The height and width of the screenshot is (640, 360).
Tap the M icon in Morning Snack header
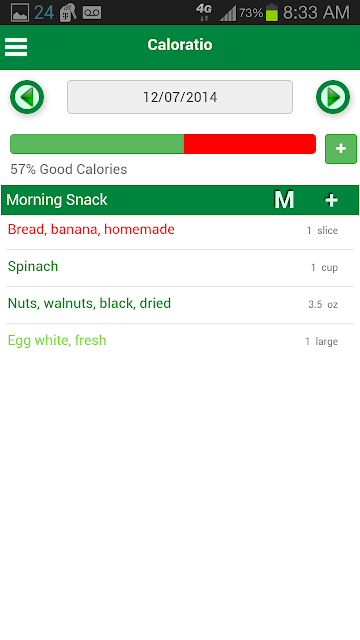click(284, 200)
